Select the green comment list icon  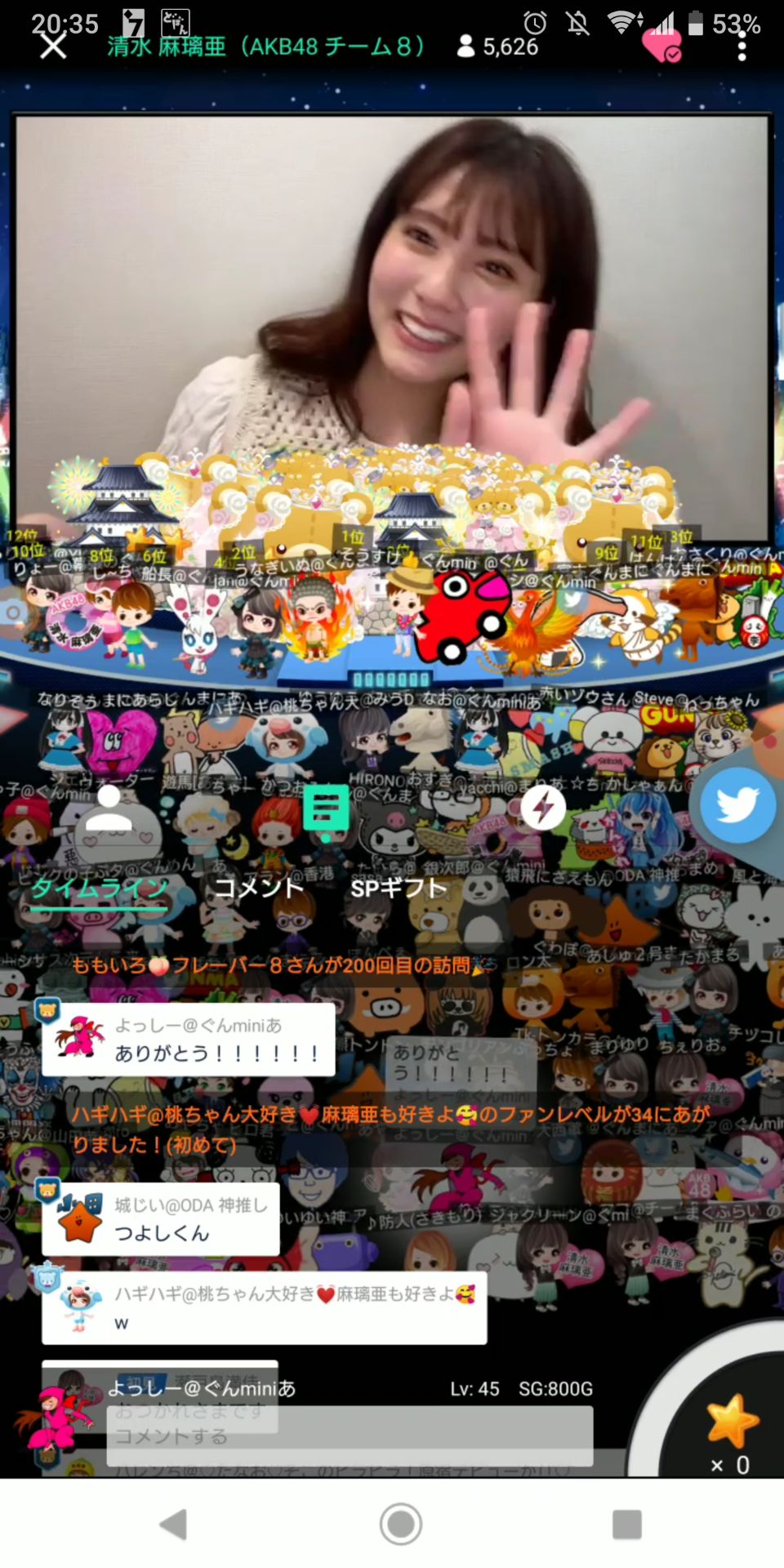pos(325,808)
